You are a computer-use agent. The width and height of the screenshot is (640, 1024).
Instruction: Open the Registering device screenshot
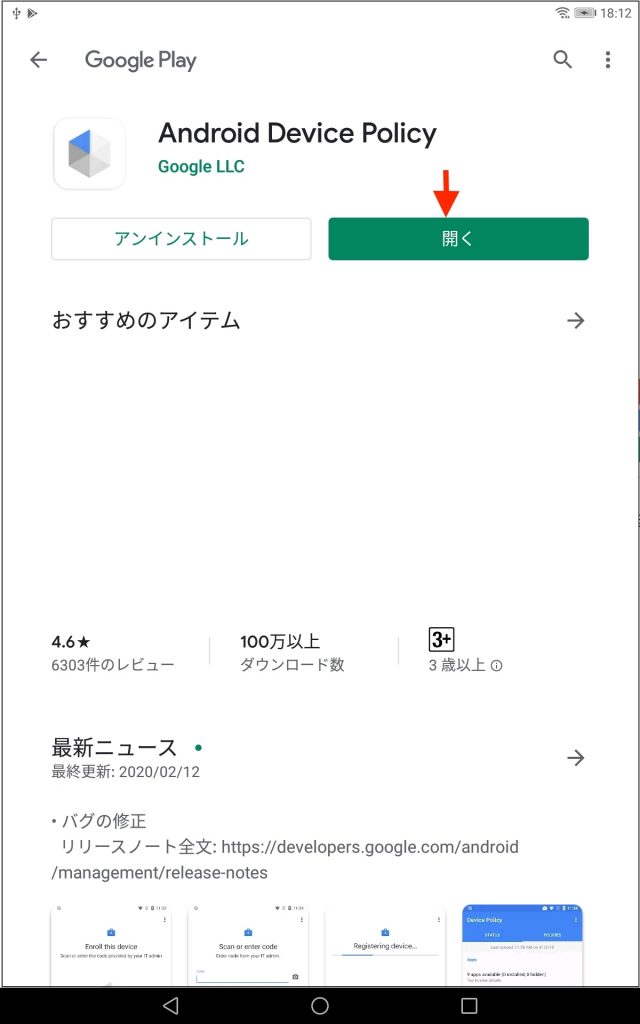click(x=385, y=945)
